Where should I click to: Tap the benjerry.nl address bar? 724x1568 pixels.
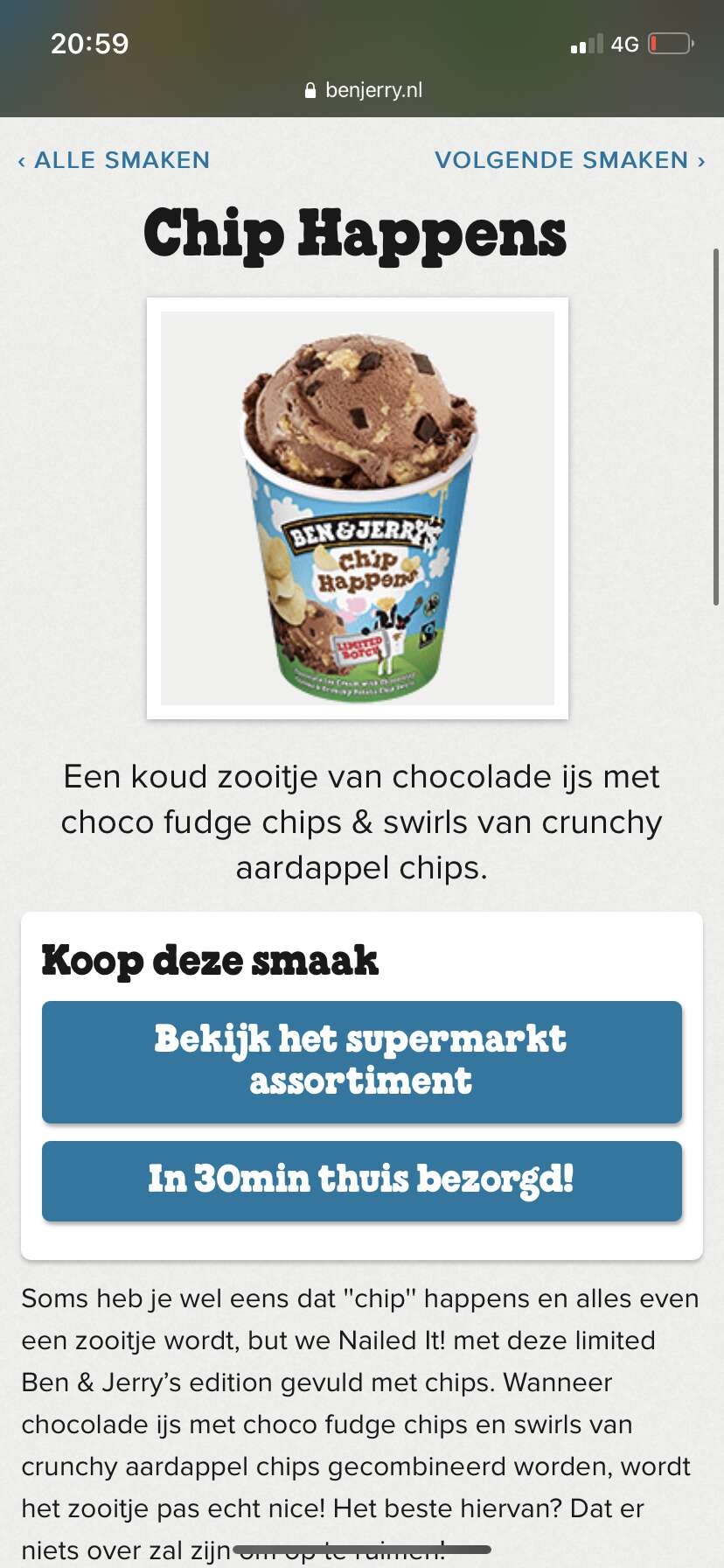pos(363,90)
